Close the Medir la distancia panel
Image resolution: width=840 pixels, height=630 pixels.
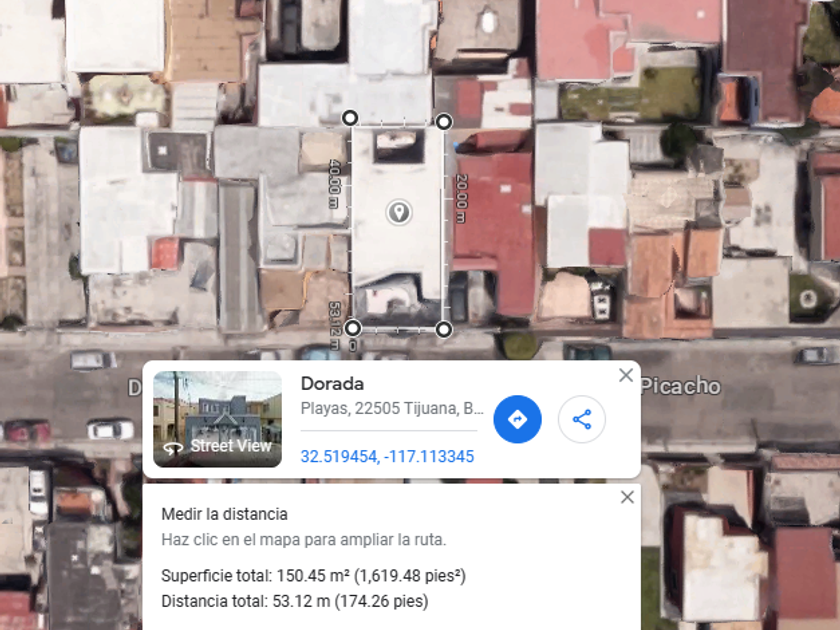(x=627, y=497)
